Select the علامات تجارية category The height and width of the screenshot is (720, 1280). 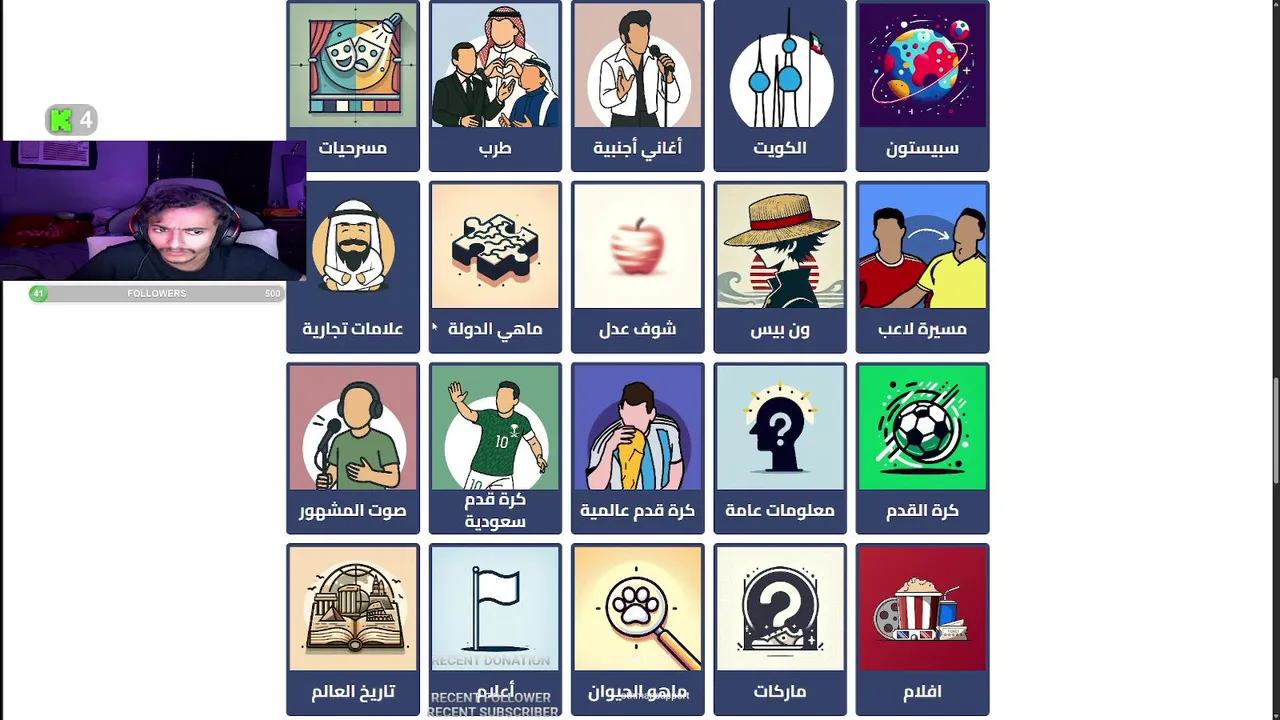pyautogui.click(x=353, y=266)
